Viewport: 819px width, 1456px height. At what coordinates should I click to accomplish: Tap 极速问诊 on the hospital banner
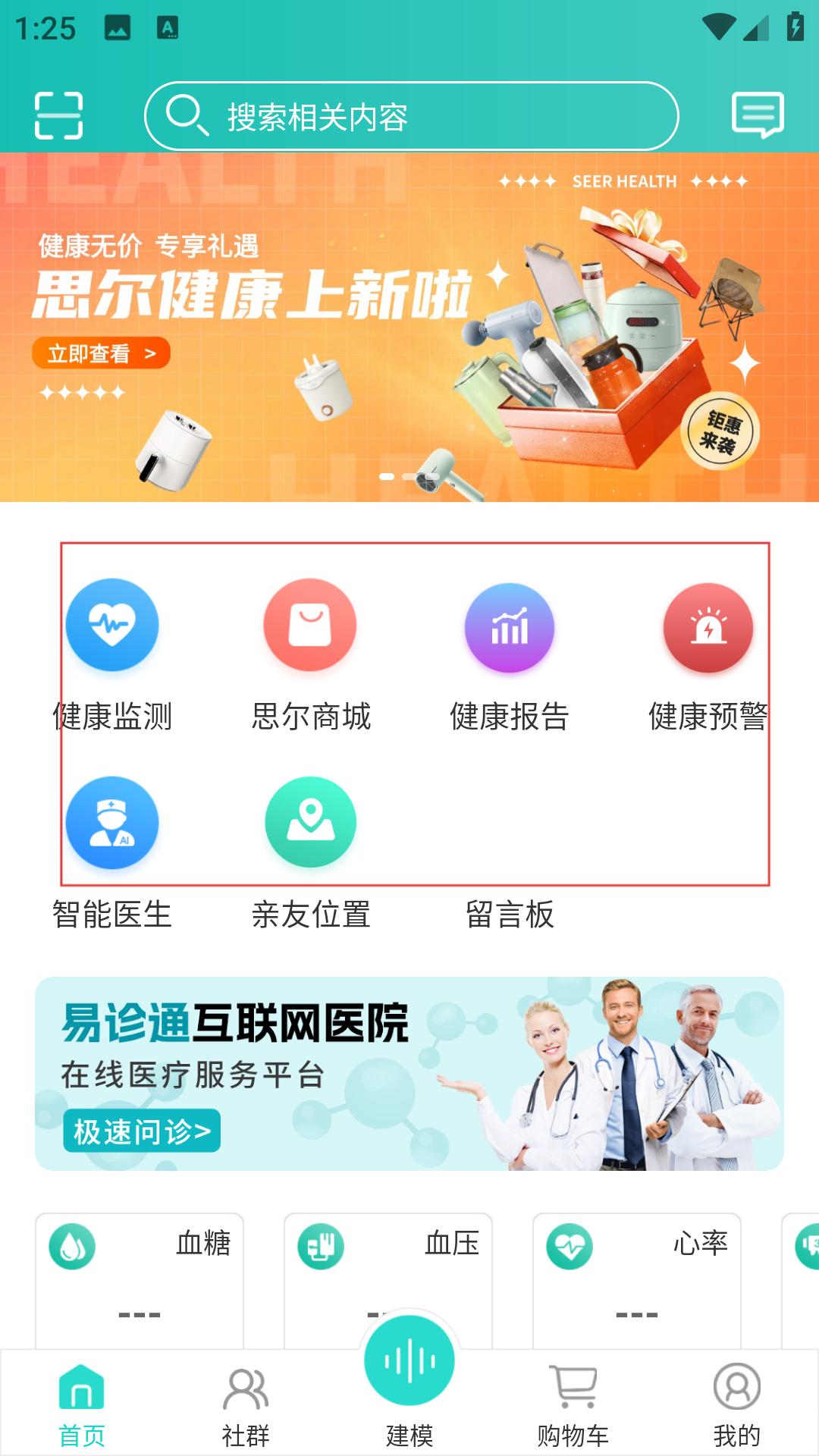(142, 1131)
